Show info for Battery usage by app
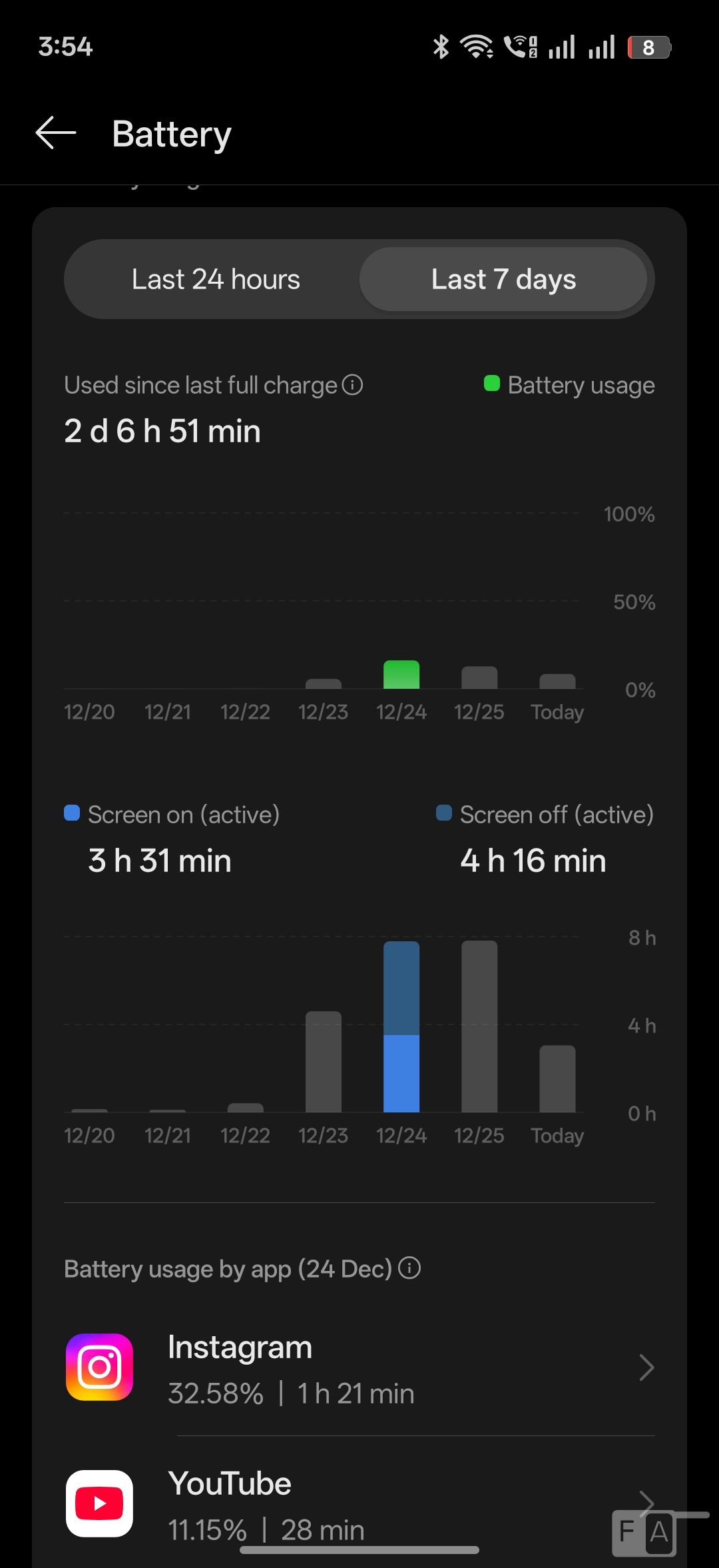This screenshot has height=1568, width=719. [x=409, y=1268]
